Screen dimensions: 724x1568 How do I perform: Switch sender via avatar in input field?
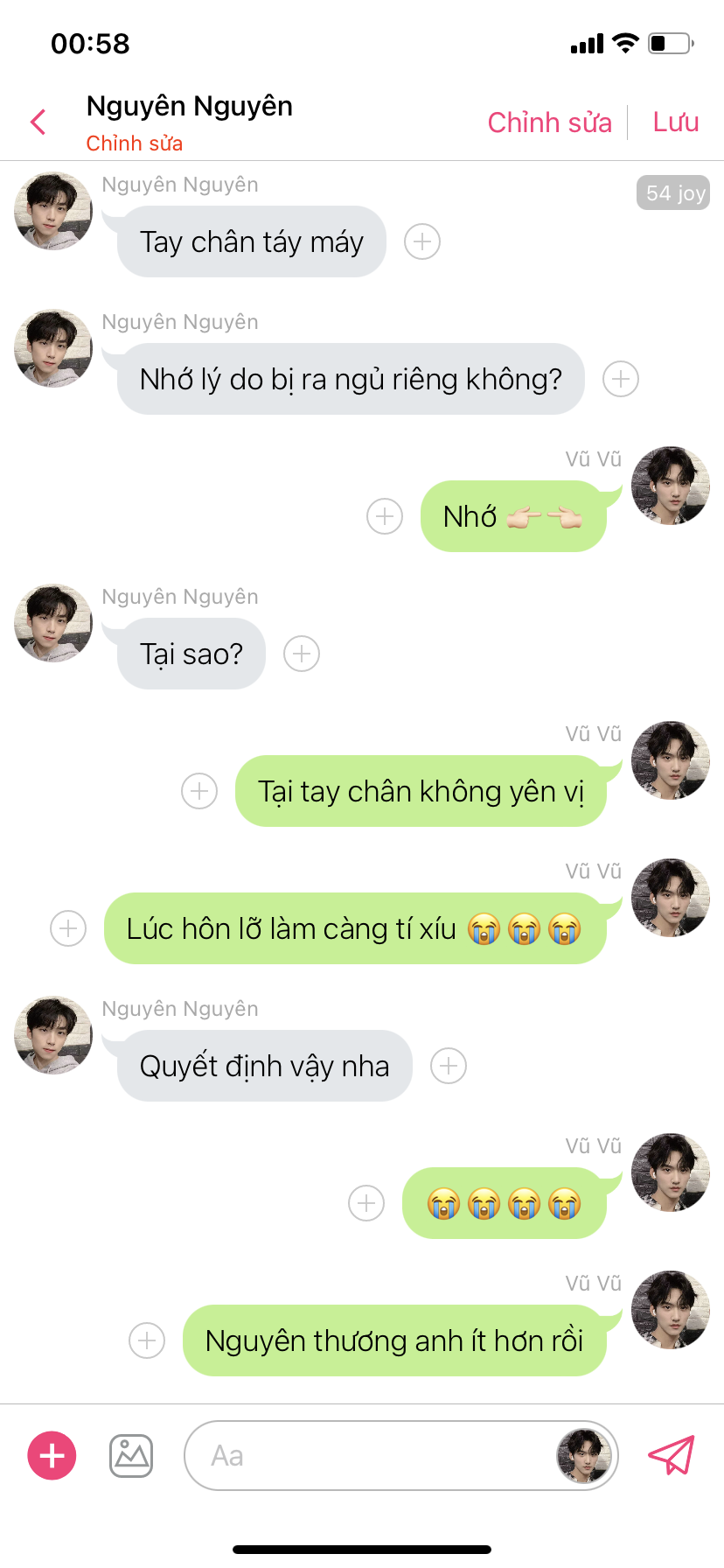click(583, 1456)
